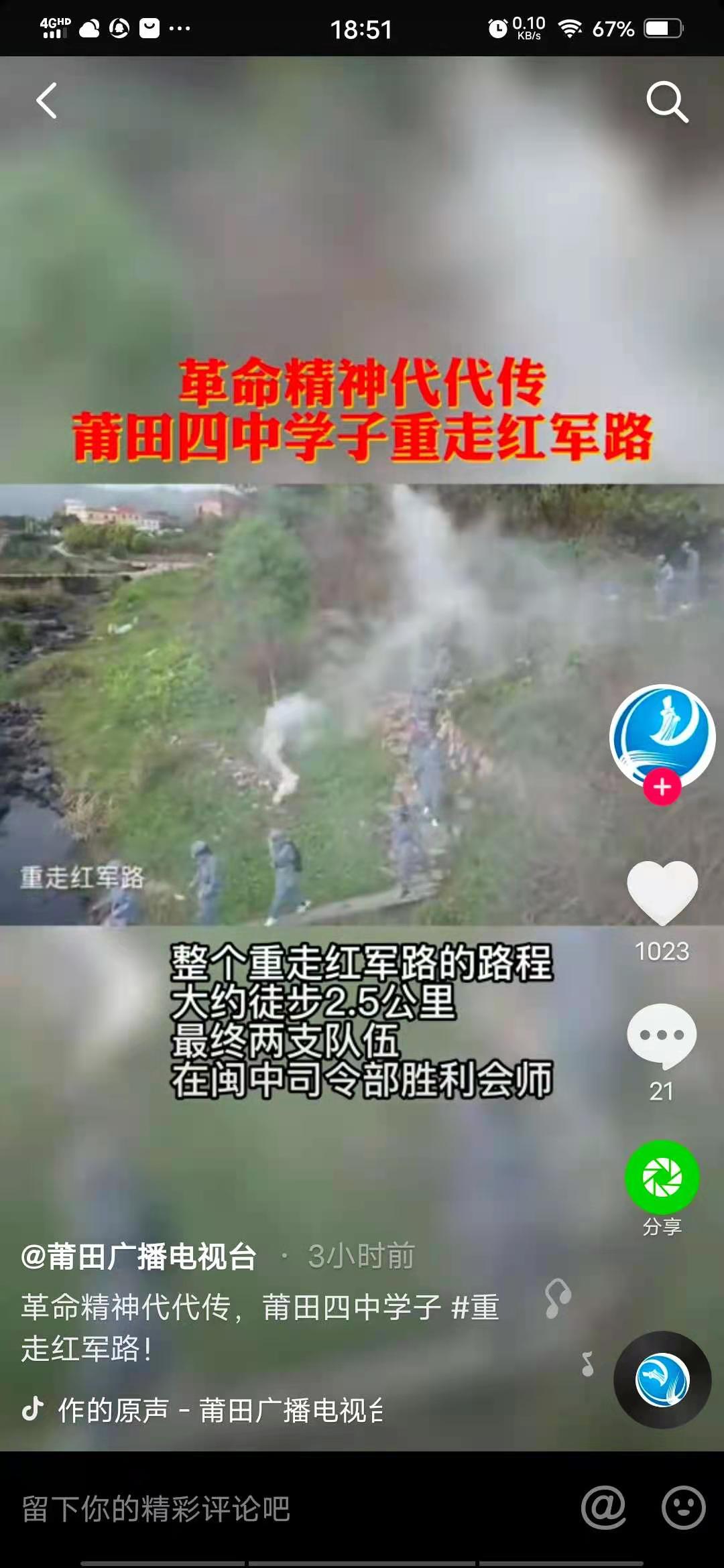The width and height of the screenshot is (724, 1568).
Task: Open the emoji smiley picker
Action: coord(683,1508)
